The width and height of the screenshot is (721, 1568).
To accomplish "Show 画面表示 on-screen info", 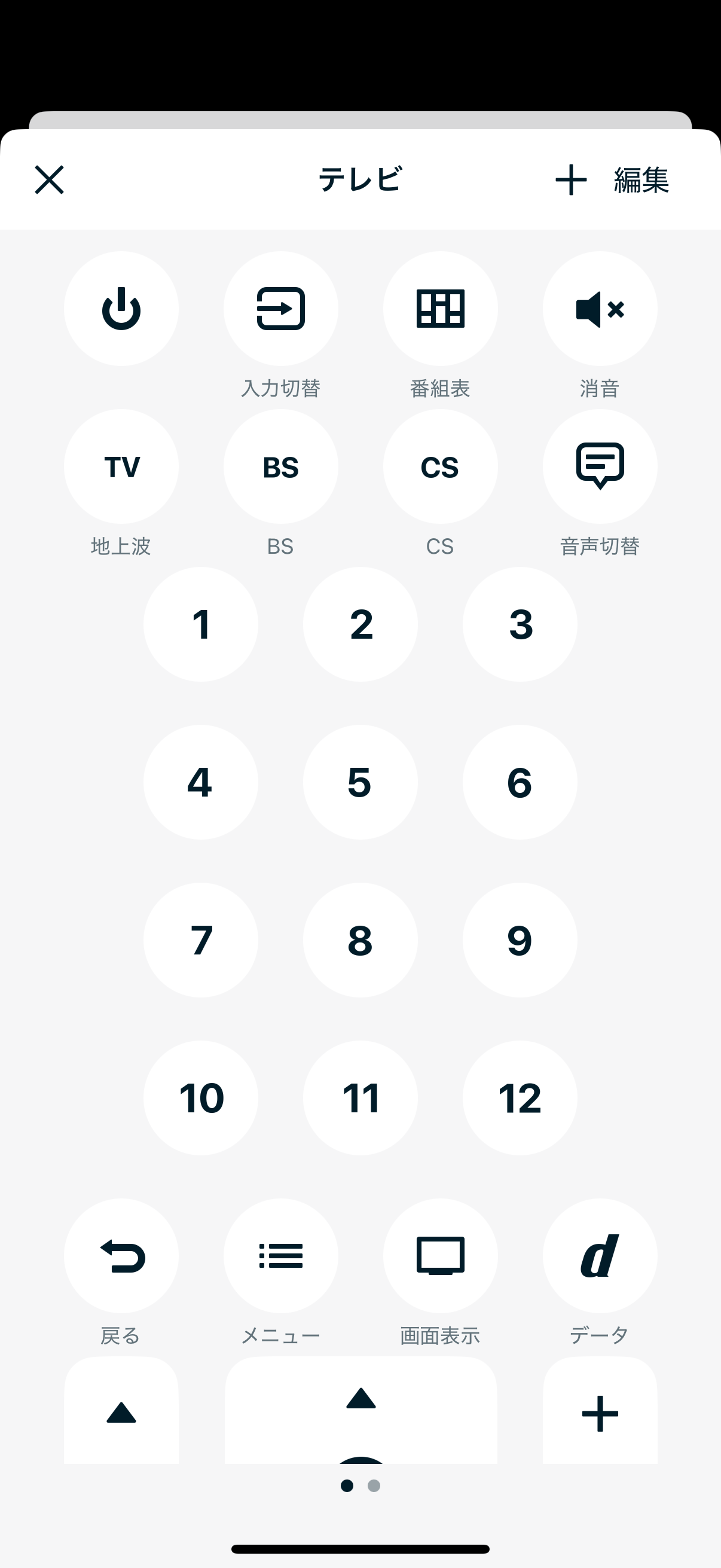I will [440, 1256].
